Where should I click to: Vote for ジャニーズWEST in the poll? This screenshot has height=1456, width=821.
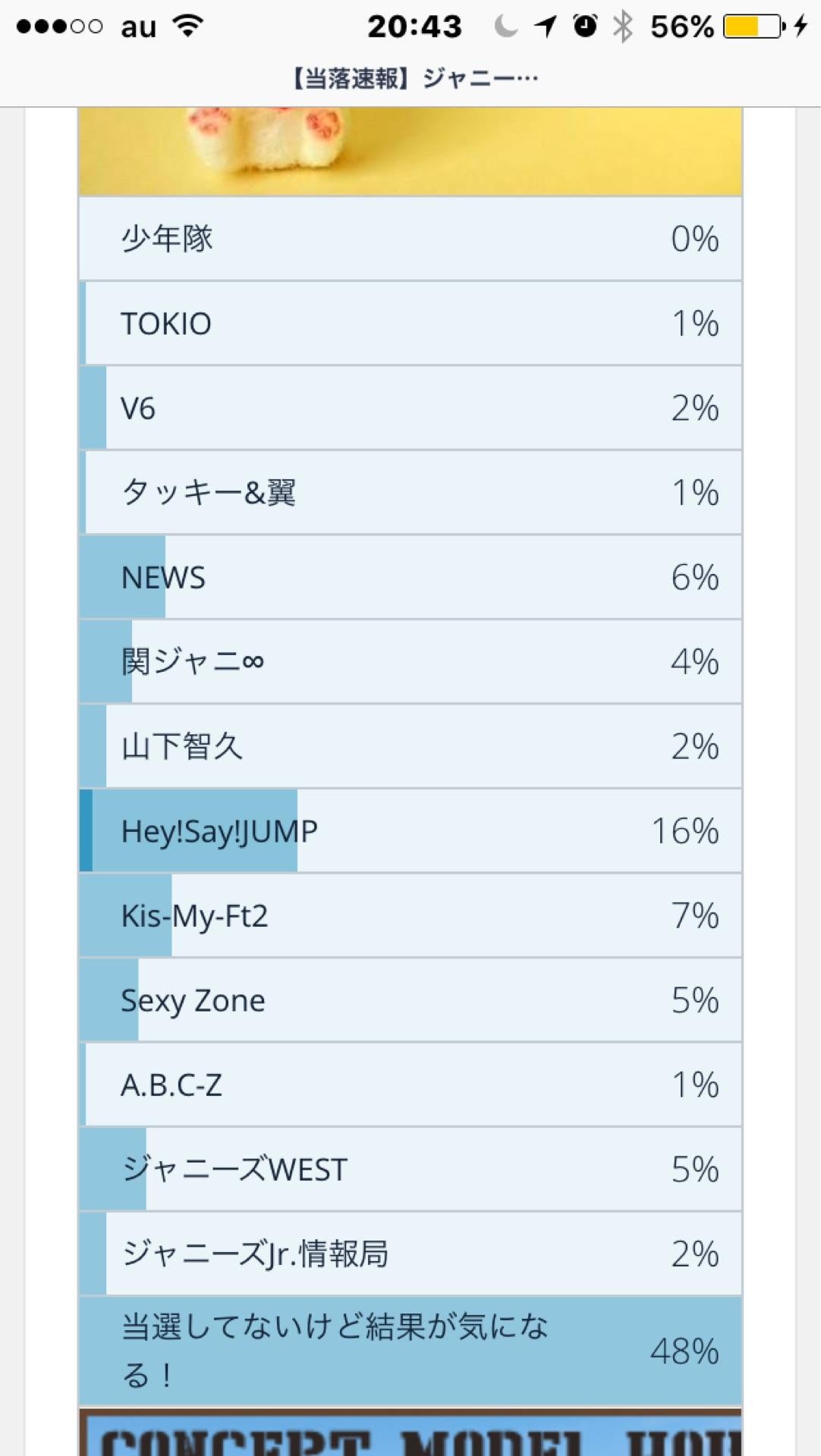pos(410,1169)
